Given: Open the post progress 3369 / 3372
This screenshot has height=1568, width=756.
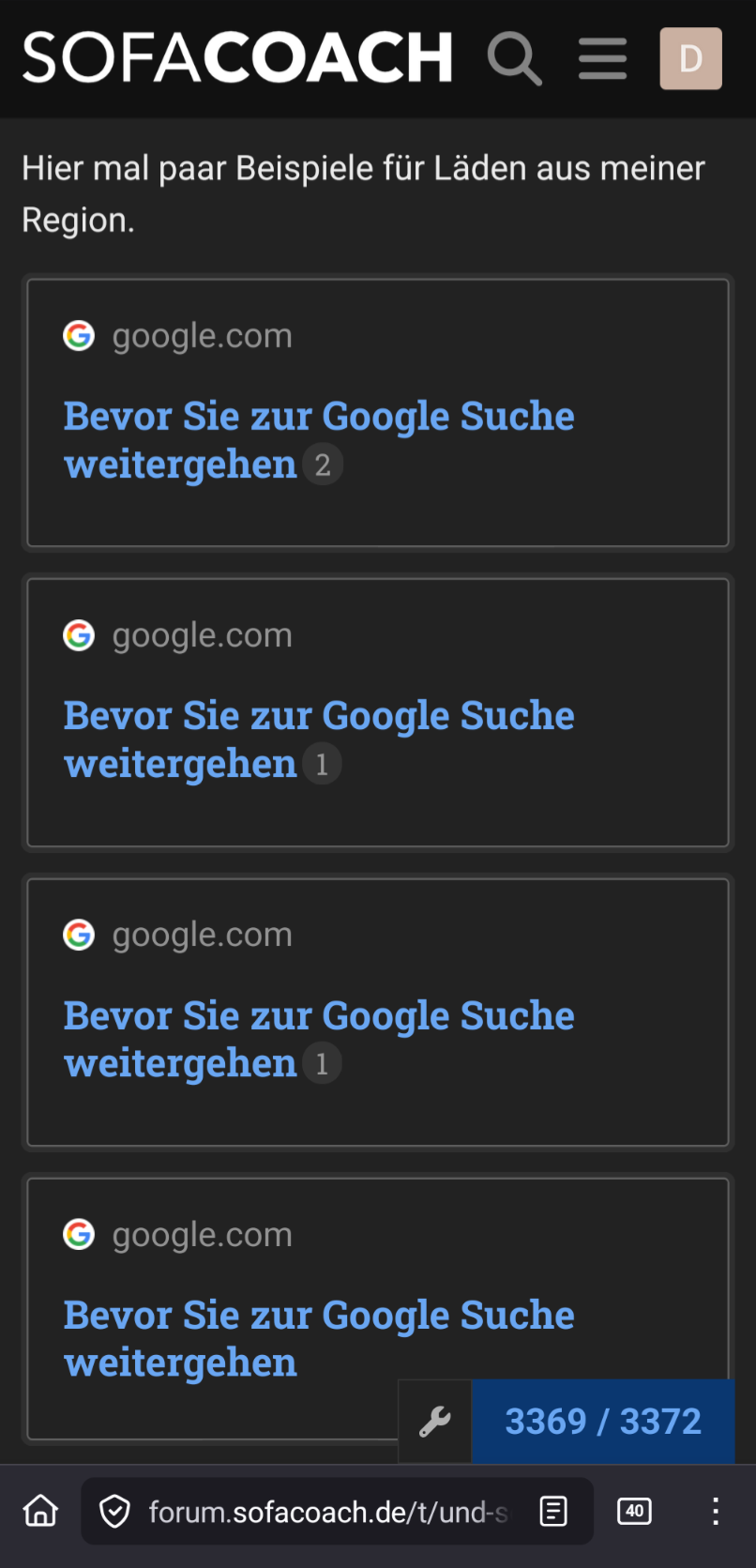Looking at the screenshot, I should click(x=602, y=1422).
